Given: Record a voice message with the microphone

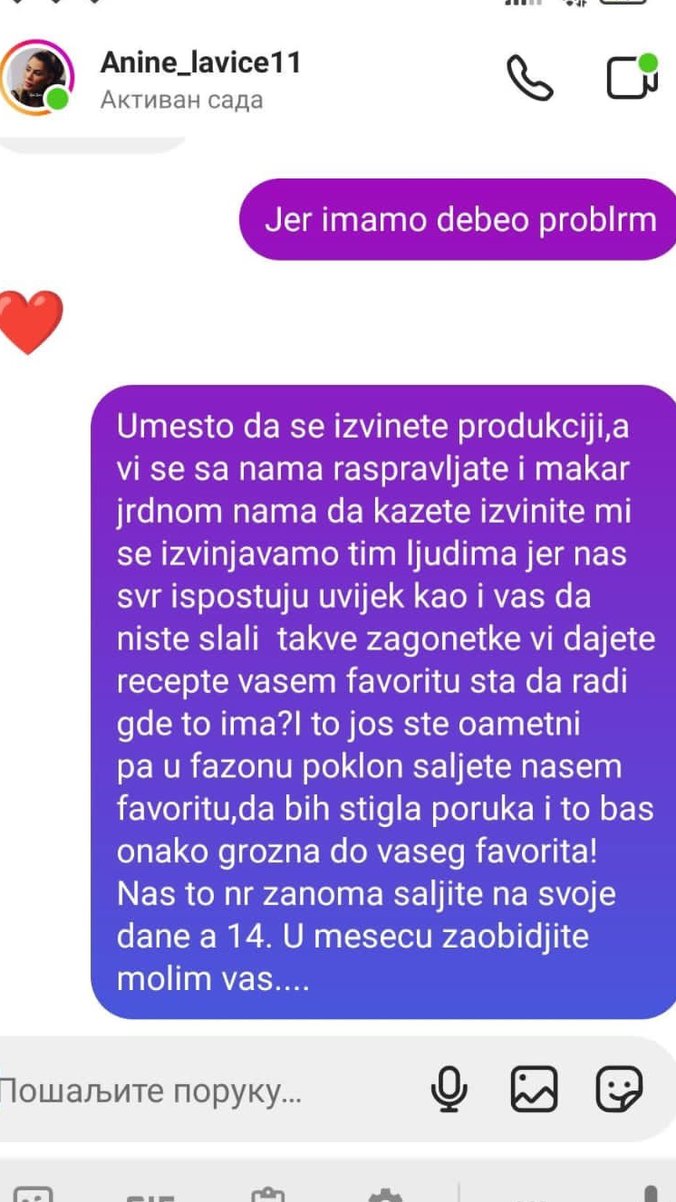Looking at the screenshot, I should click(x=450, y=1089).
